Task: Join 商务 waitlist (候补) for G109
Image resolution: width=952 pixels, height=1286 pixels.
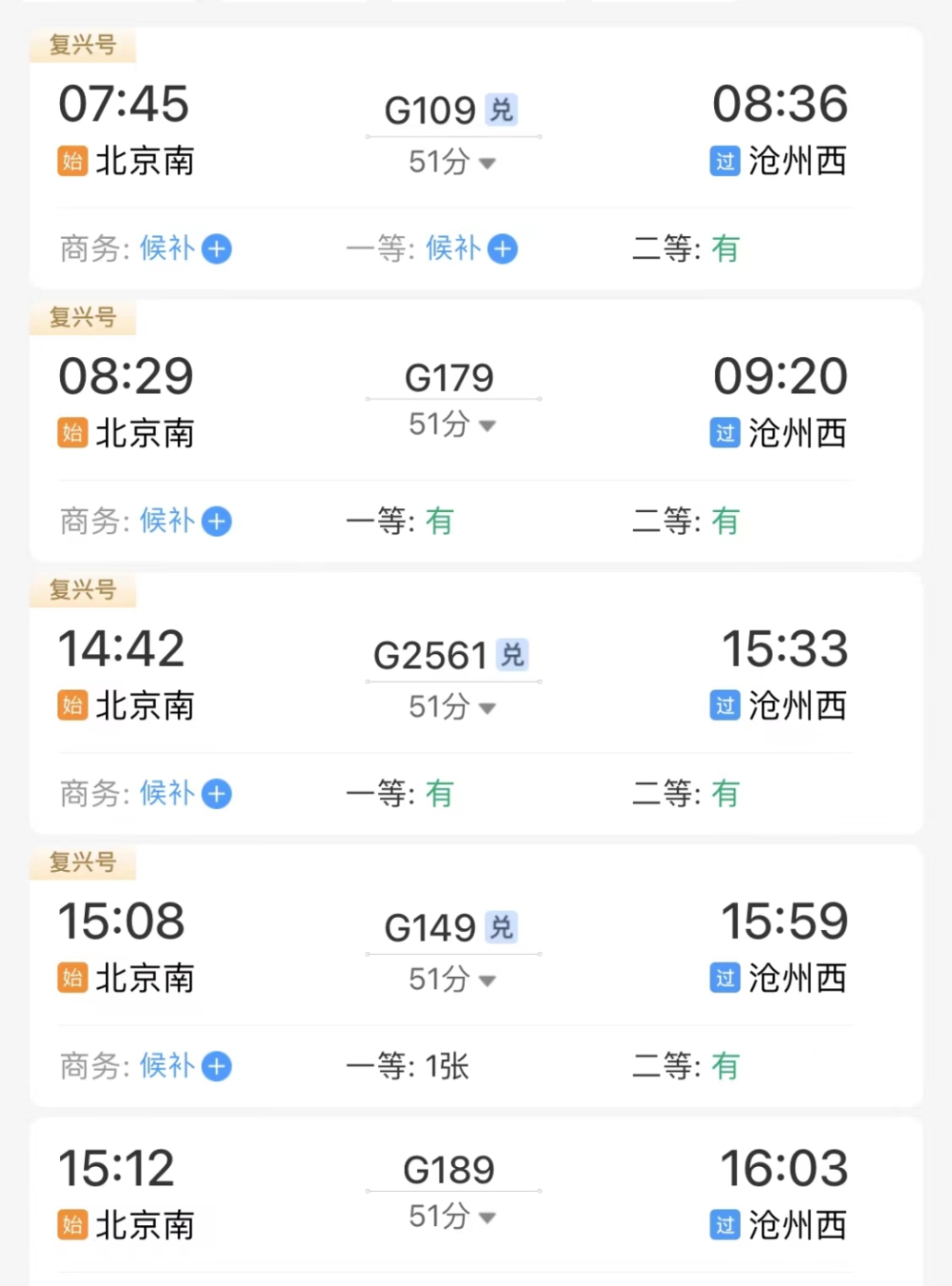Action: click(x=217, y=249)
